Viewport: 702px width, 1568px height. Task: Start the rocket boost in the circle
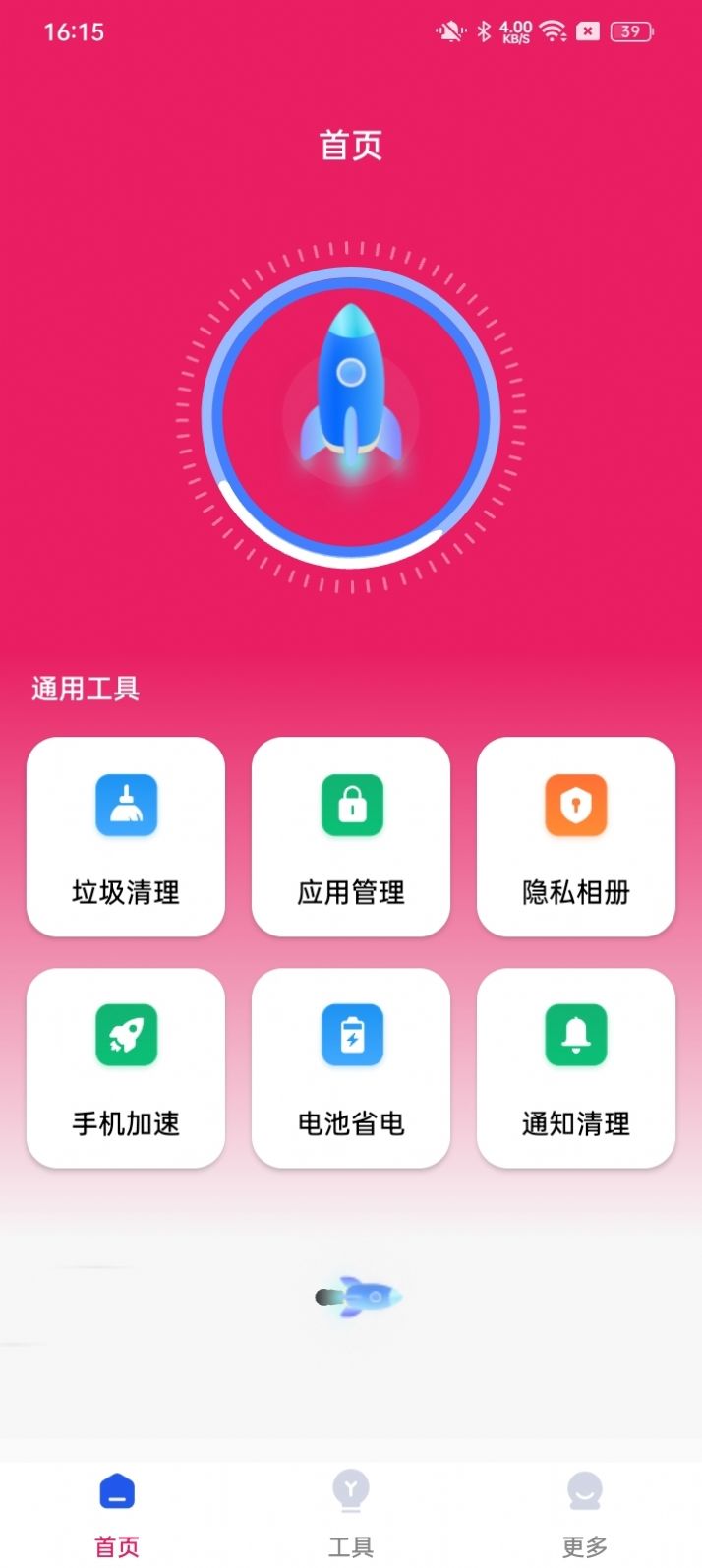tap(351, 418)
